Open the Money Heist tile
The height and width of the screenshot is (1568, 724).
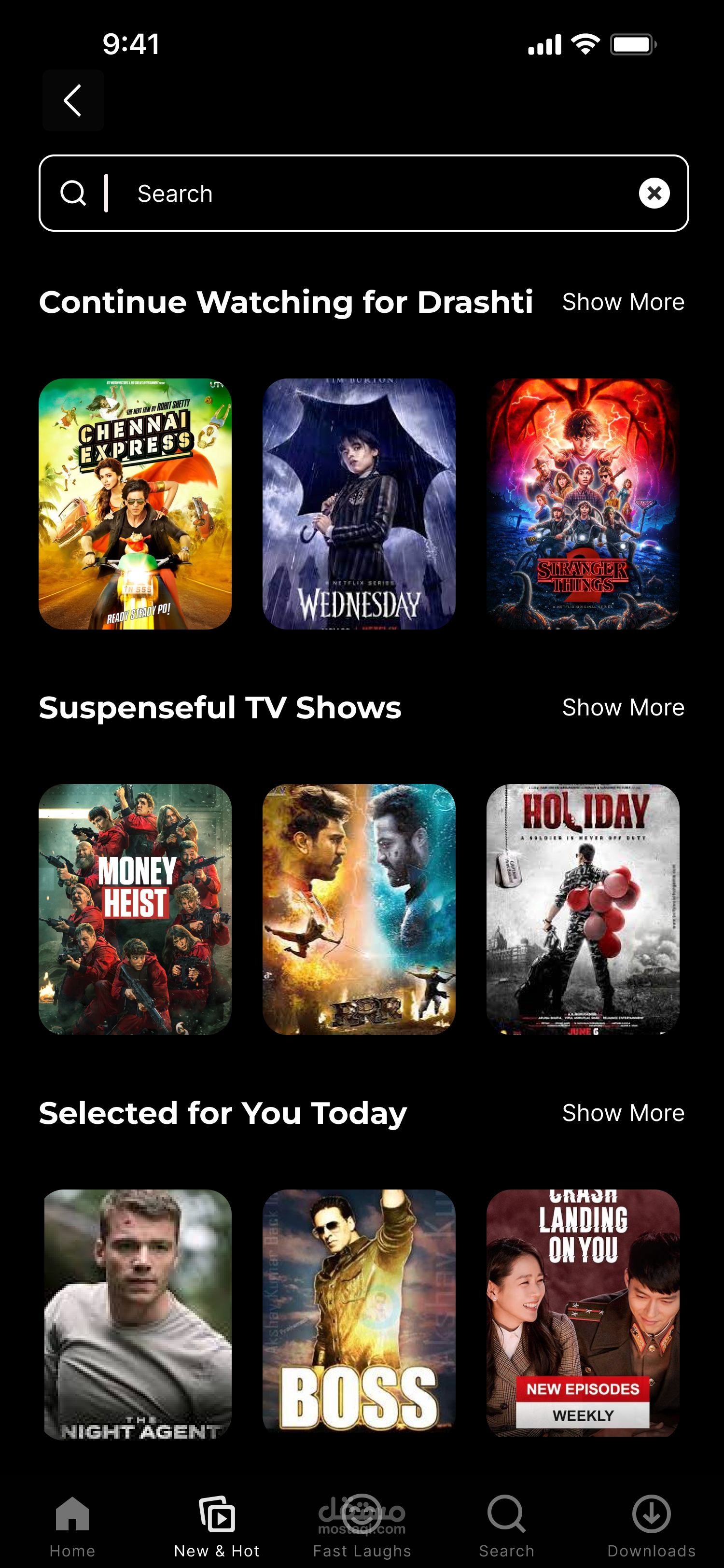[135, 910]
